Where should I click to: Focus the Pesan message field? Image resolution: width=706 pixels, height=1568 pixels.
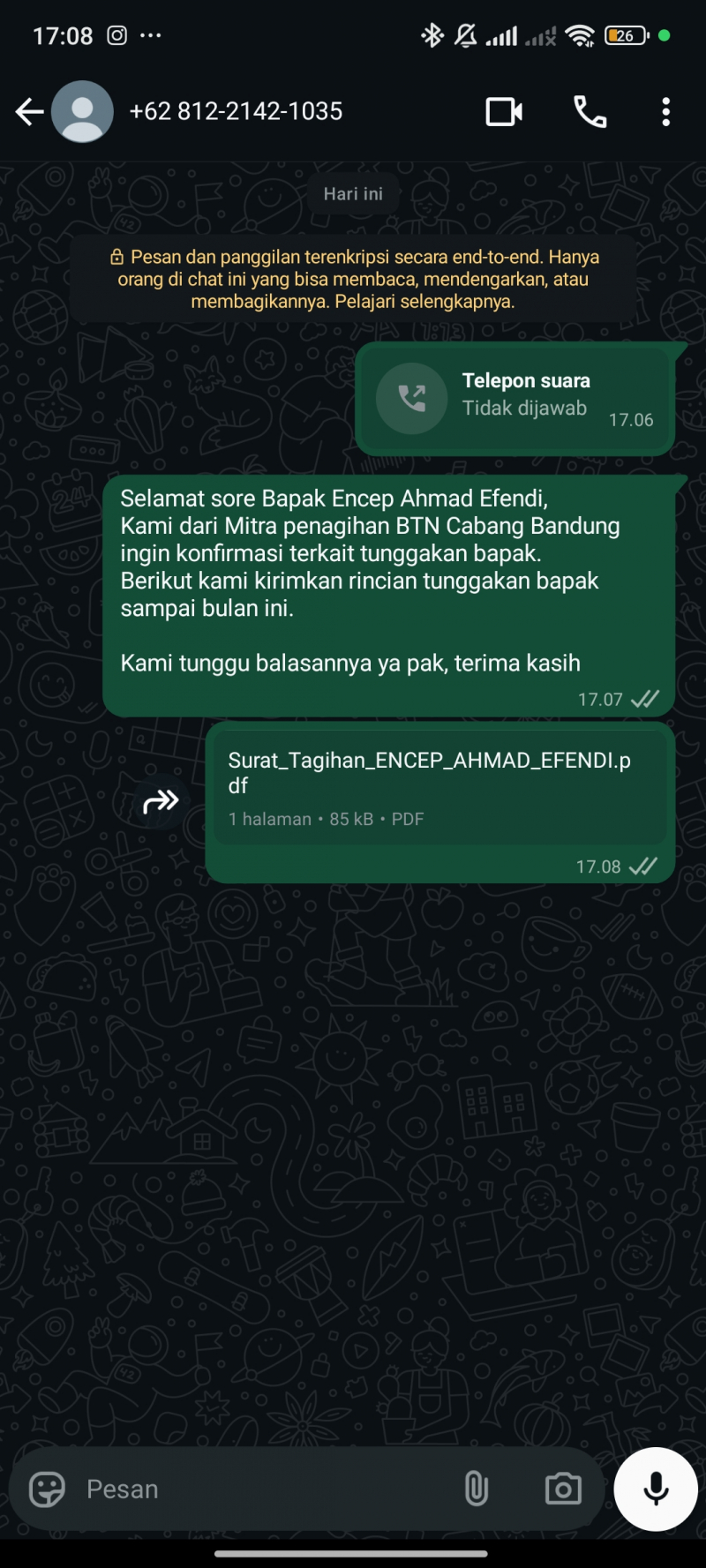click(x=265, y=1489)
